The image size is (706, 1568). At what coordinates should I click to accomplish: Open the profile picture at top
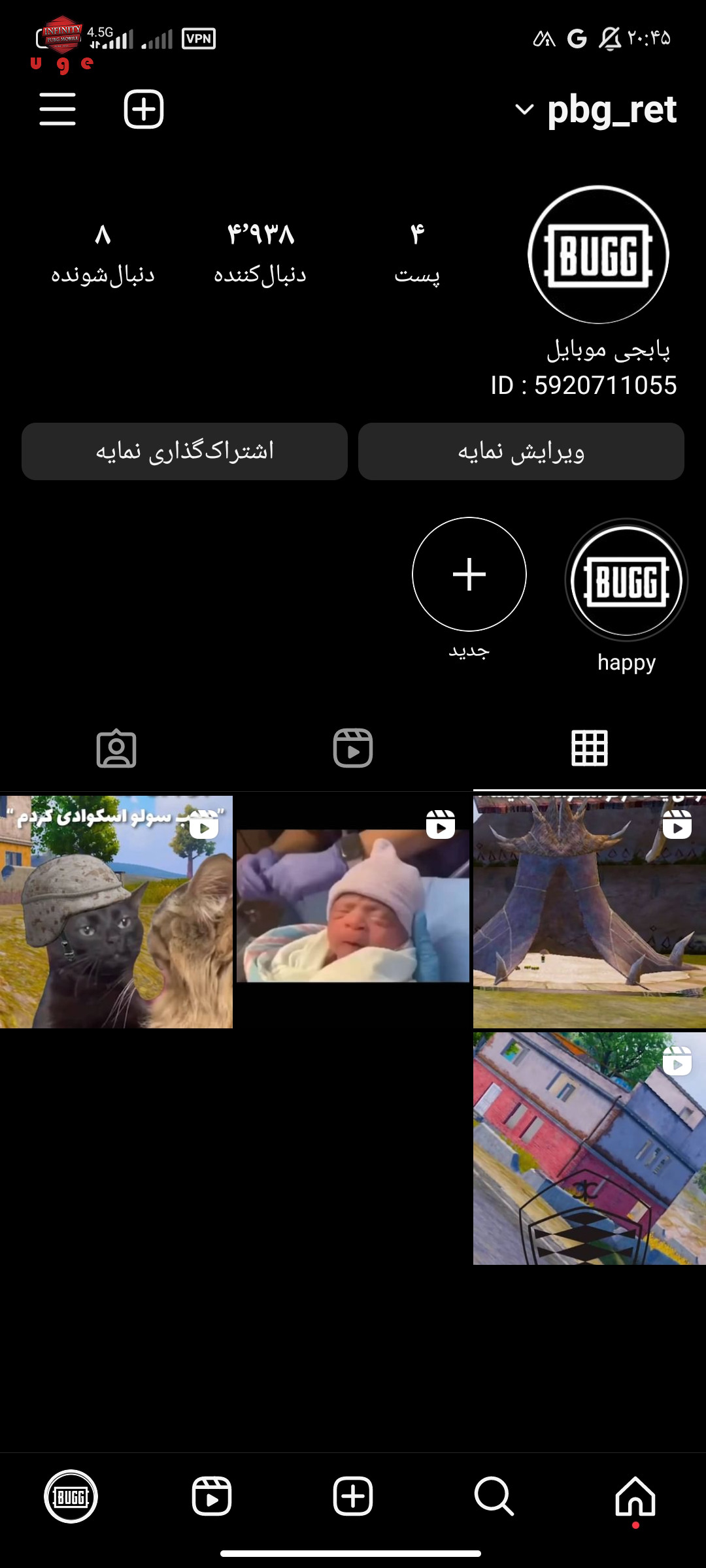[598, 255]
